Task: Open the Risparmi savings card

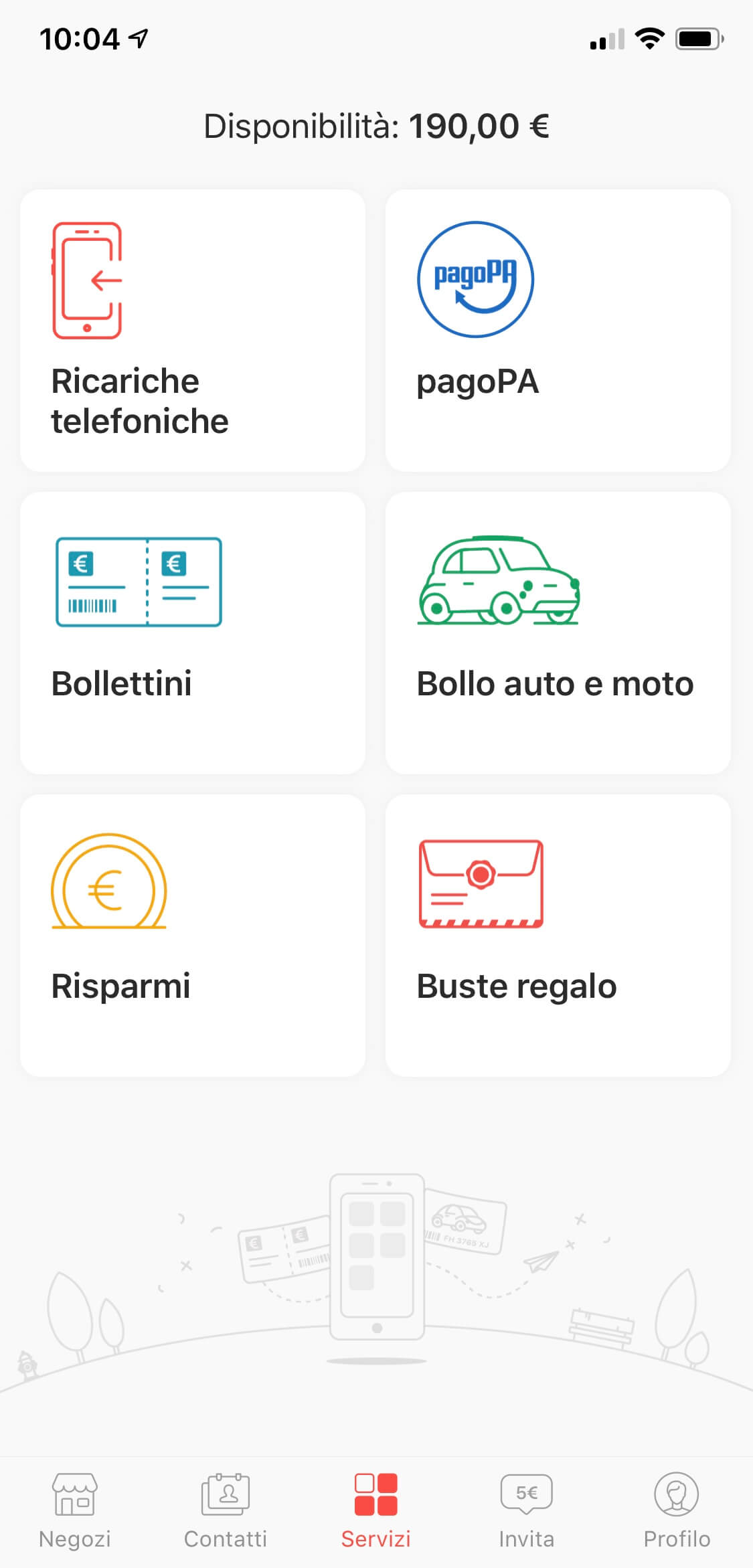Action: (x=193, y=936)
